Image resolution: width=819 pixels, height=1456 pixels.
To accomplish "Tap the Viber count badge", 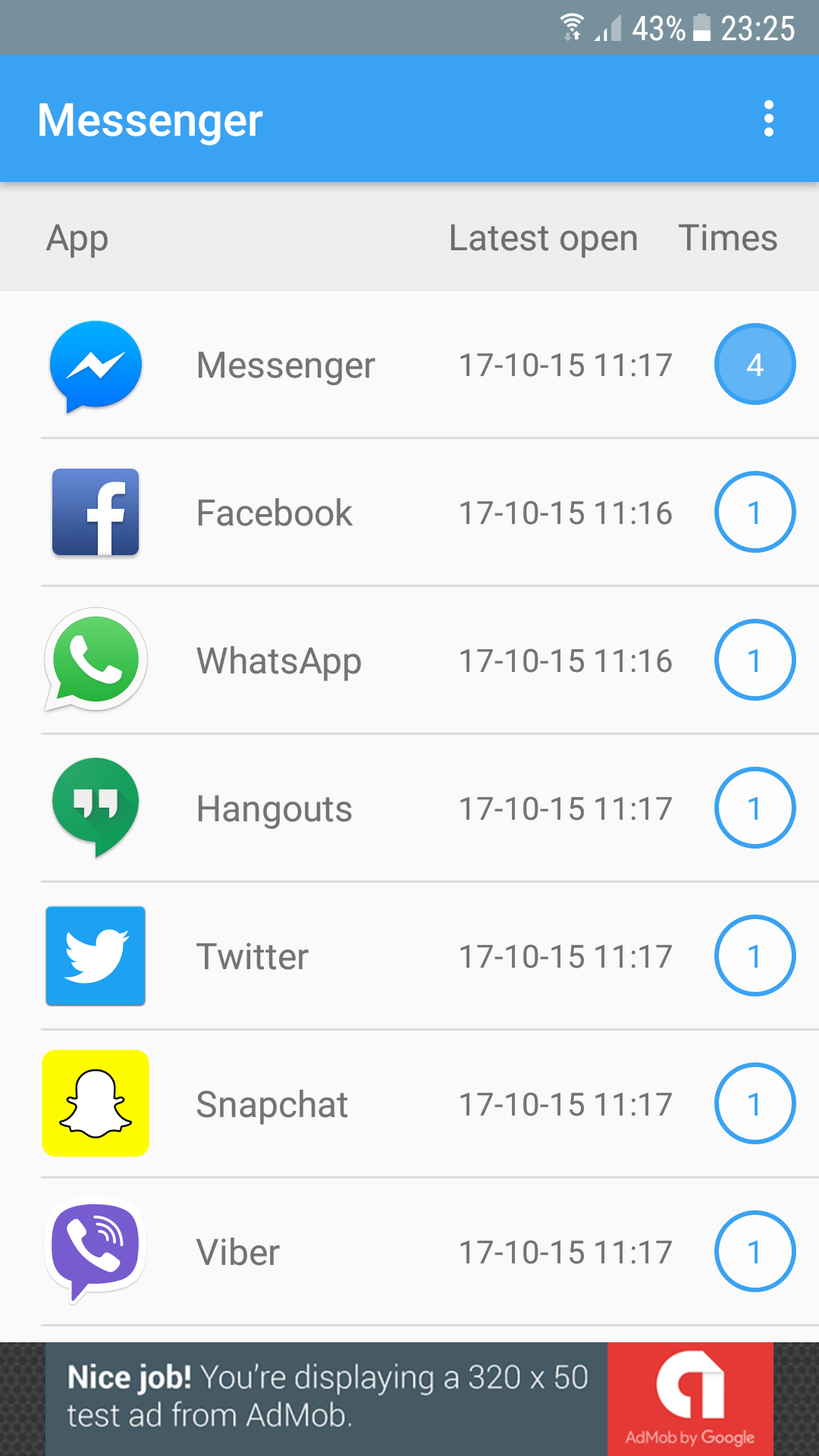I will click(x=755, y=1250).
